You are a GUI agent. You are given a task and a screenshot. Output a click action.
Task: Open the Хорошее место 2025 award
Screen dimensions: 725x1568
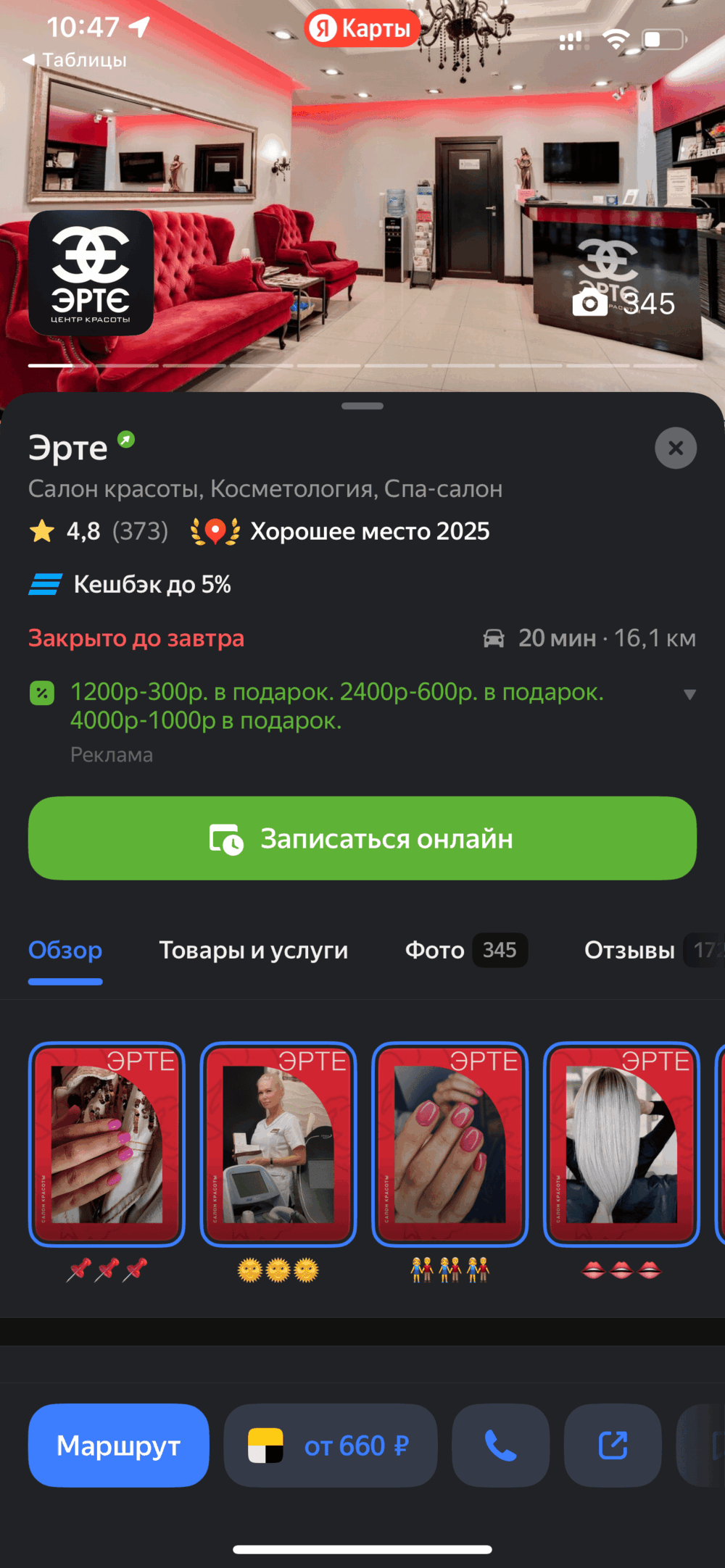[340, 531]
